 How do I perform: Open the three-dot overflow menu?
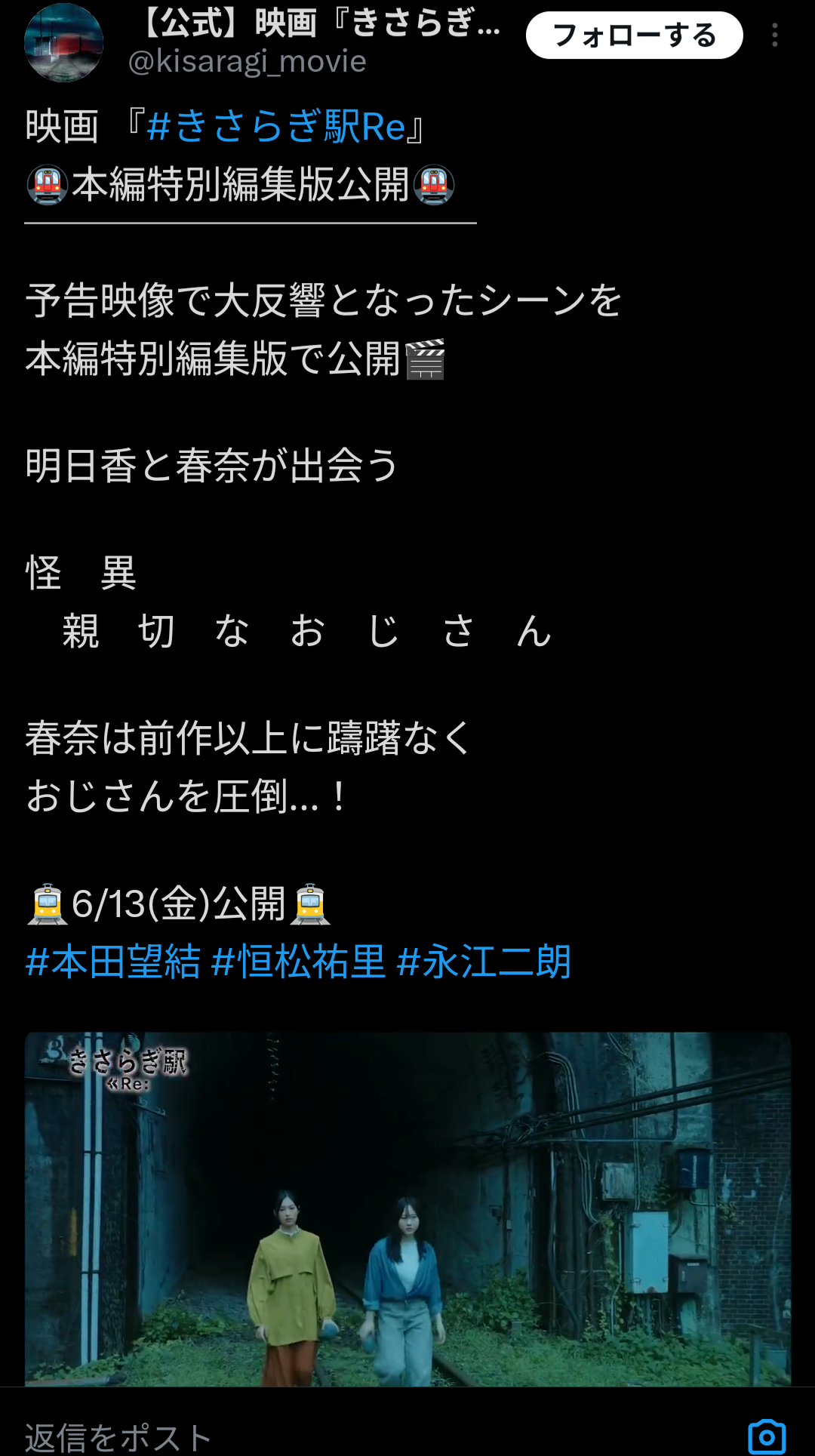tap(775, 35)
